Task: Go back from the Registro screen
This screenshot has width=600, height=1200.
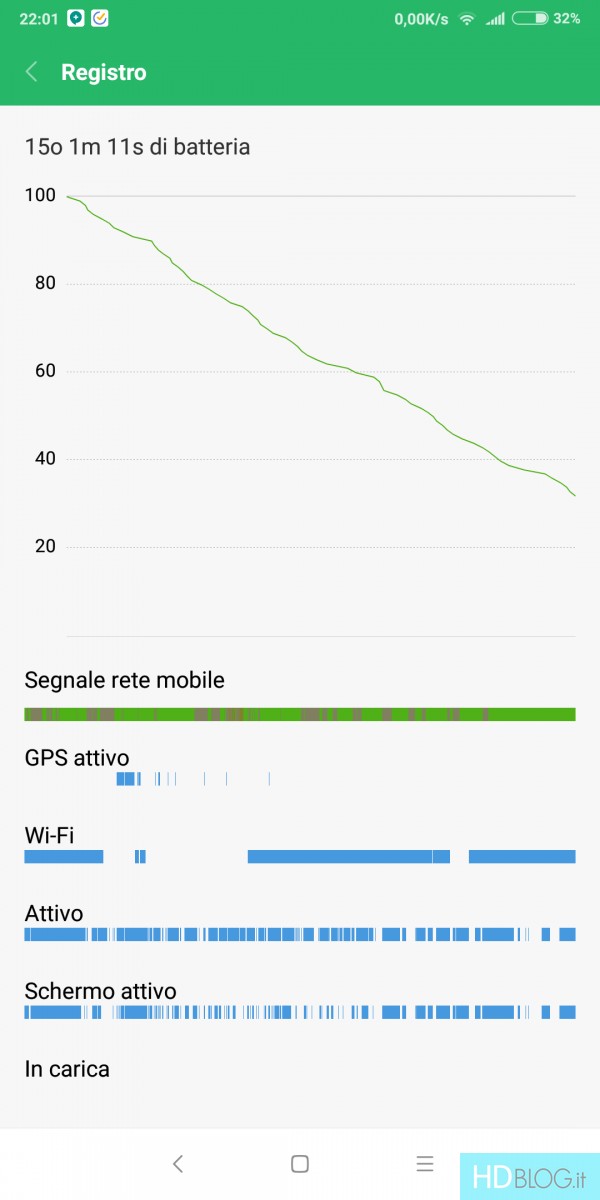Action: pyautogui.click(x=31, y=72)
